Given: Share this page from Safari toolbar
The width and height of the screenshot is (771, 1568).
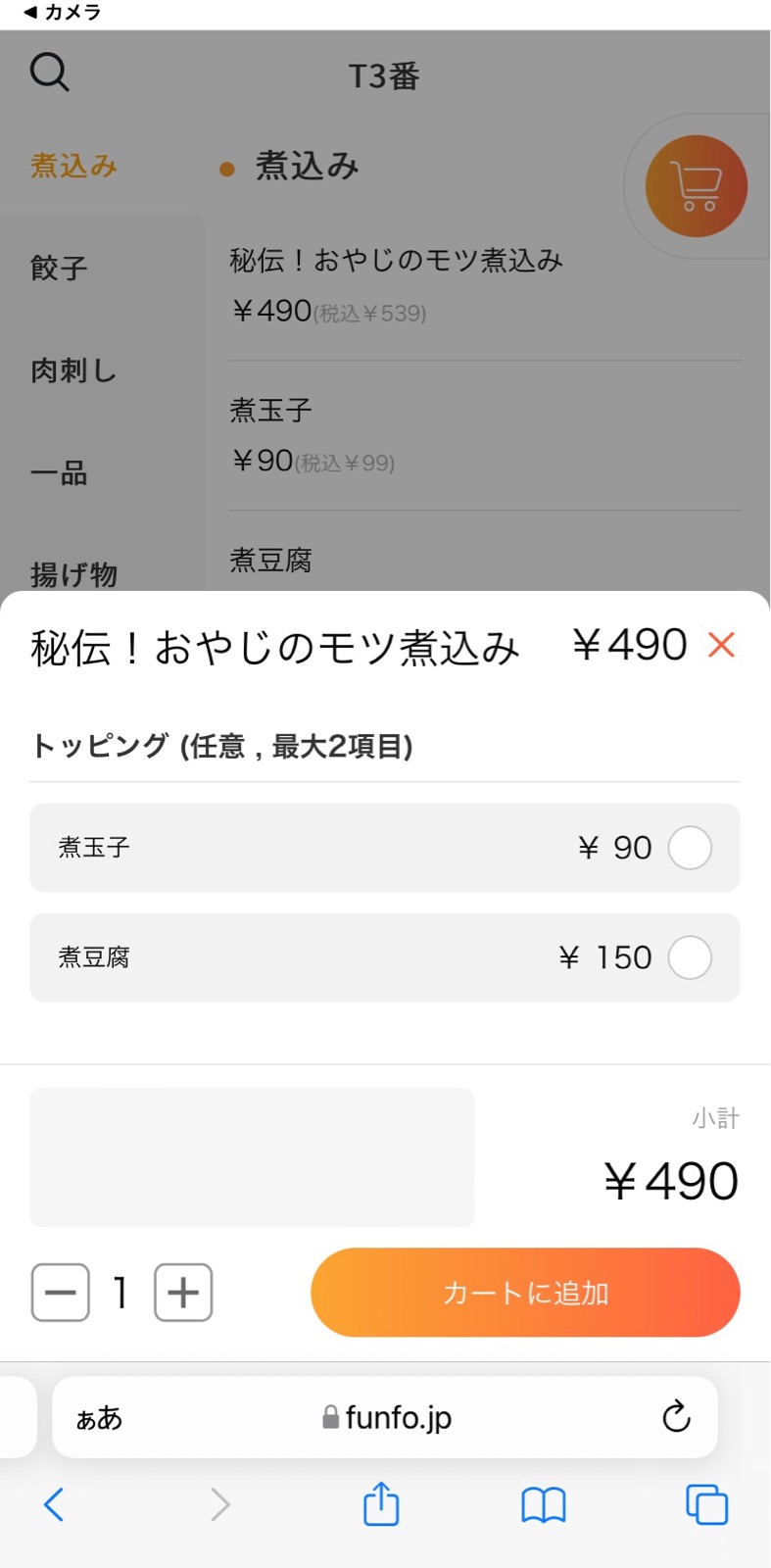Looking at the screenshot, I should pyautogui.click(x=381, y=1503).
